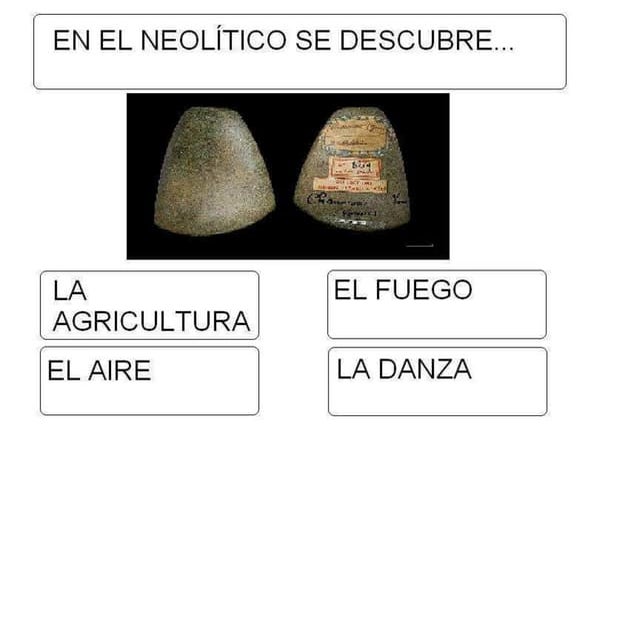
Task: Select the answer LA AGRICULTURA
Action: coord(149,305)
